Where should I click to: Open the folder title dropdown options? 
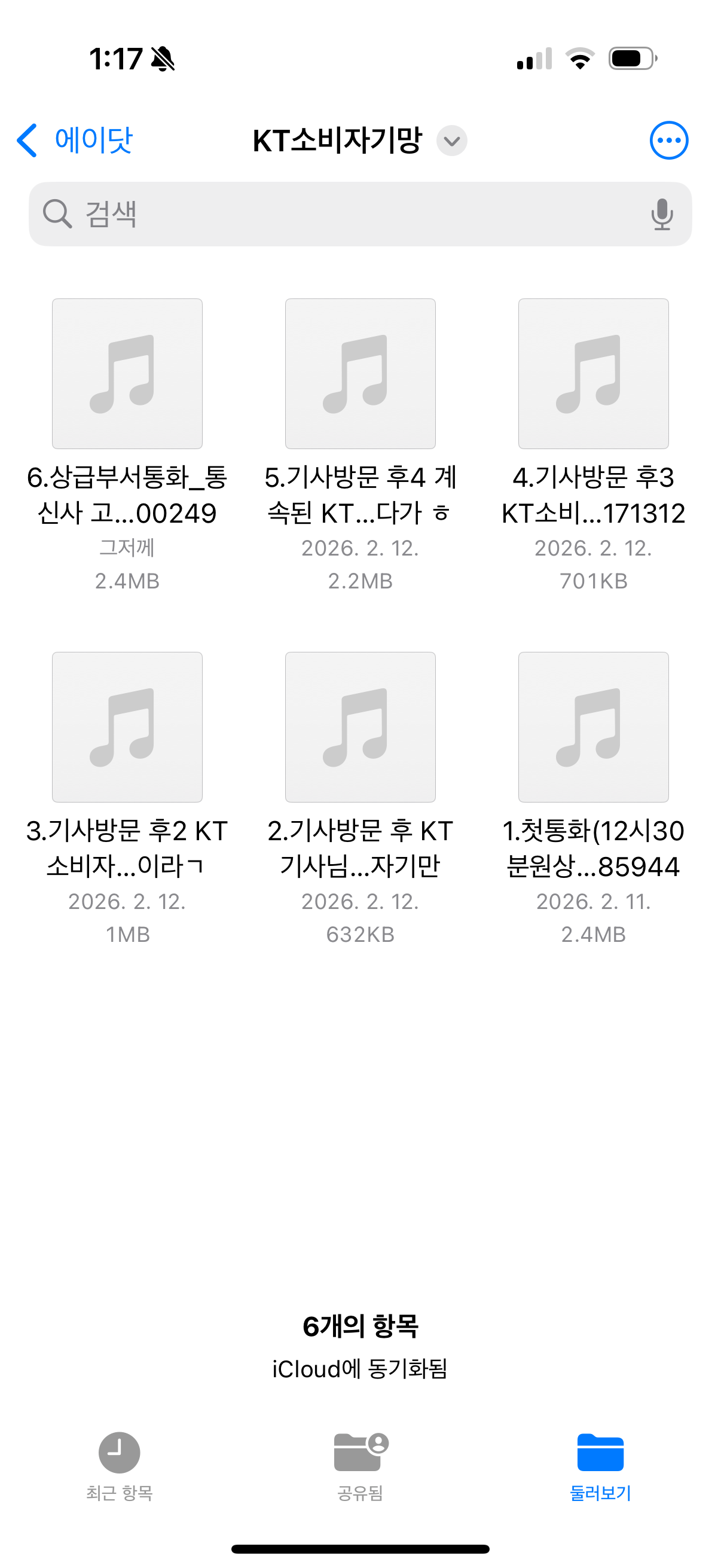point(451,139)
